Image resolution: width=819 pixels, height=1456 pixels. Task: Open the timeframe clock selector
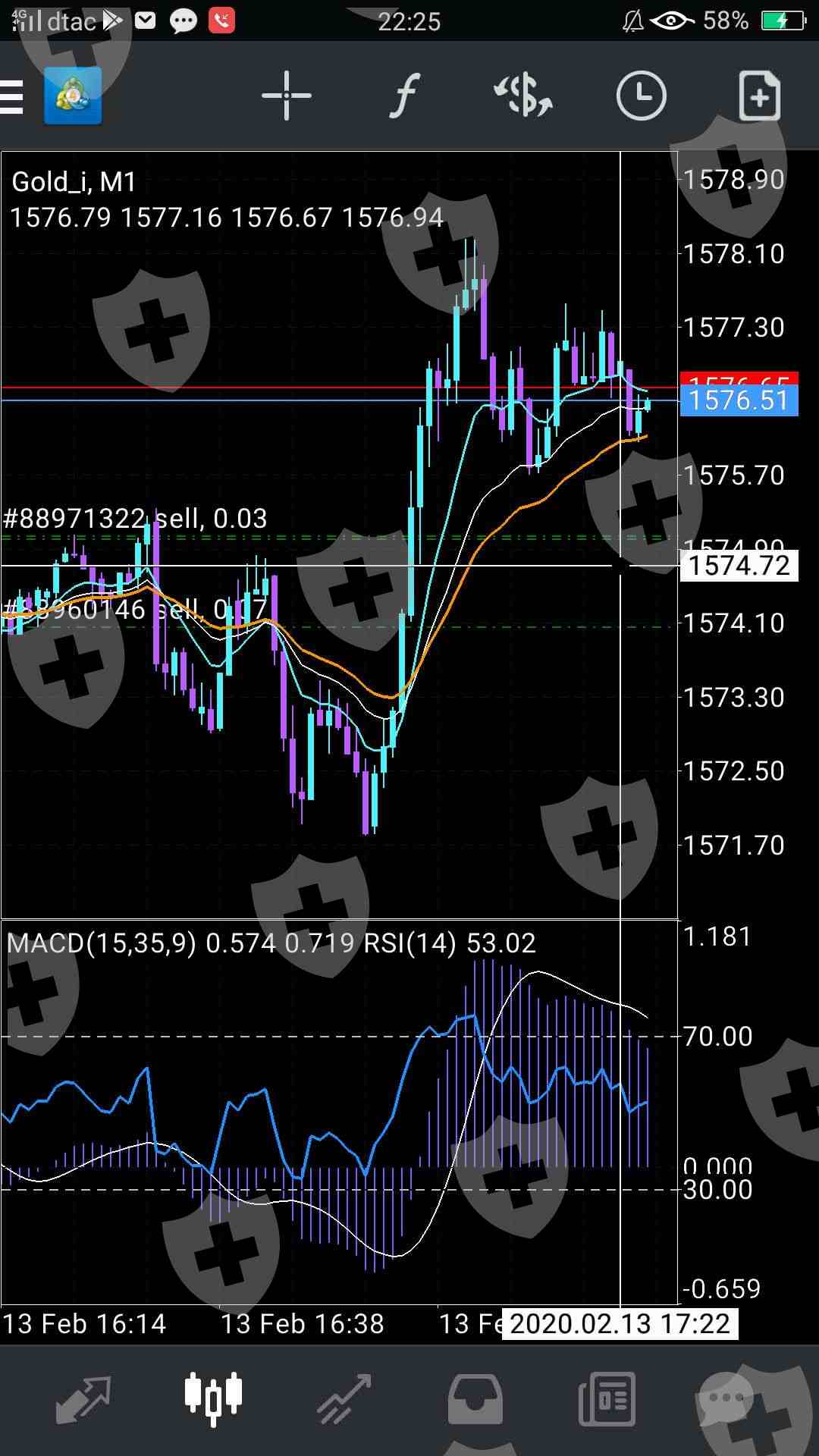(x=641, y=96)
